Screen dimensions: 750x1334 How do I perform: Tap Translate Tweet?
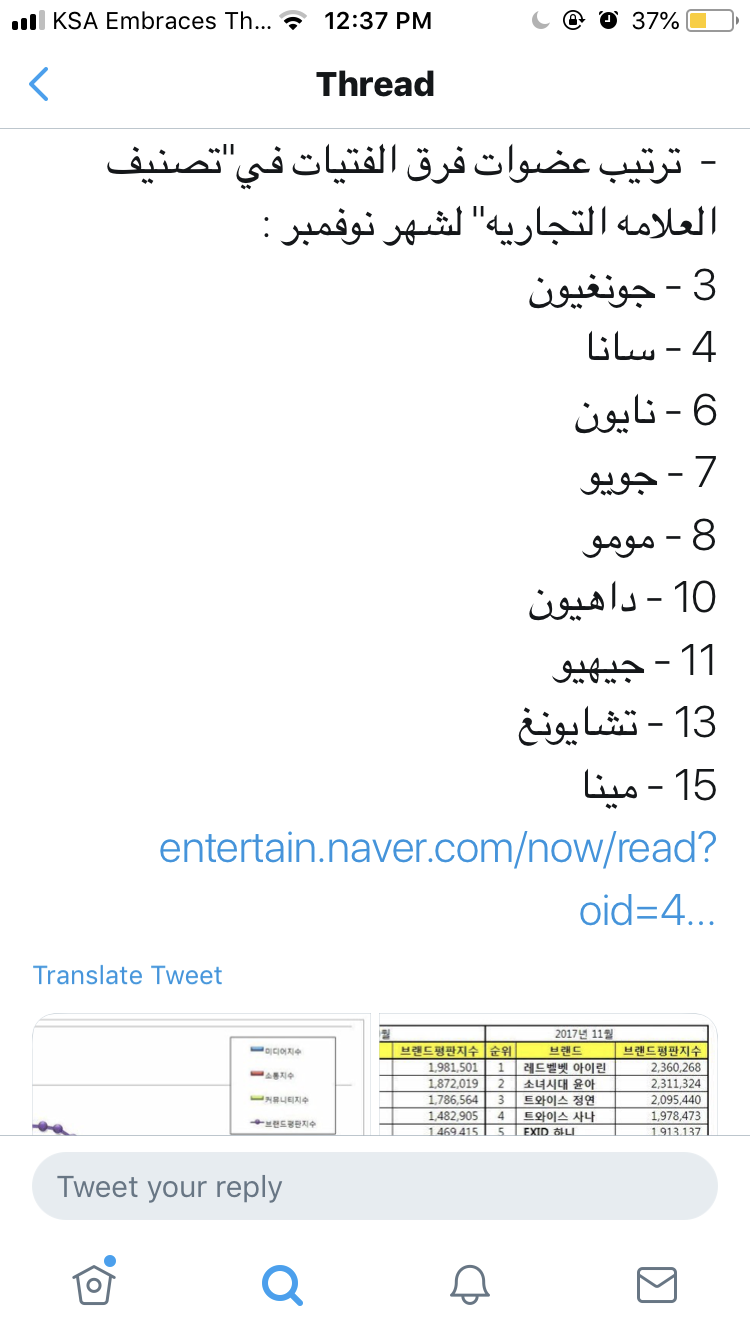coord(127,975)
